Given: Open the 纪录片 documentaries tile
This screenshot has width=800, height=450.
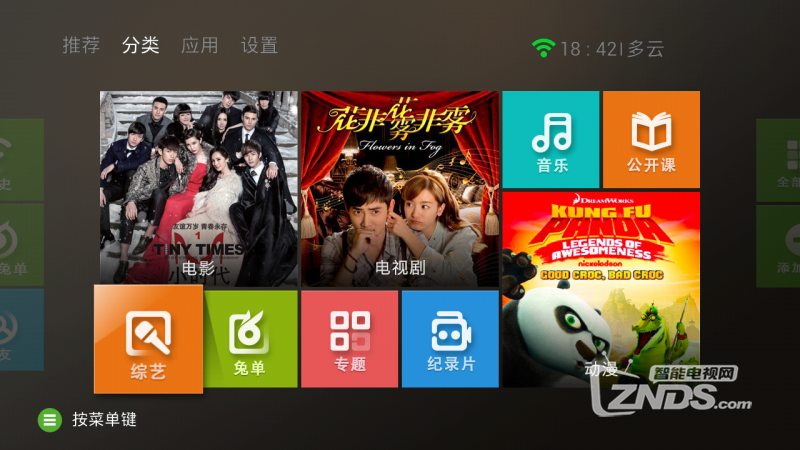Looking at the screenshot, I should [x=449, y=339].
